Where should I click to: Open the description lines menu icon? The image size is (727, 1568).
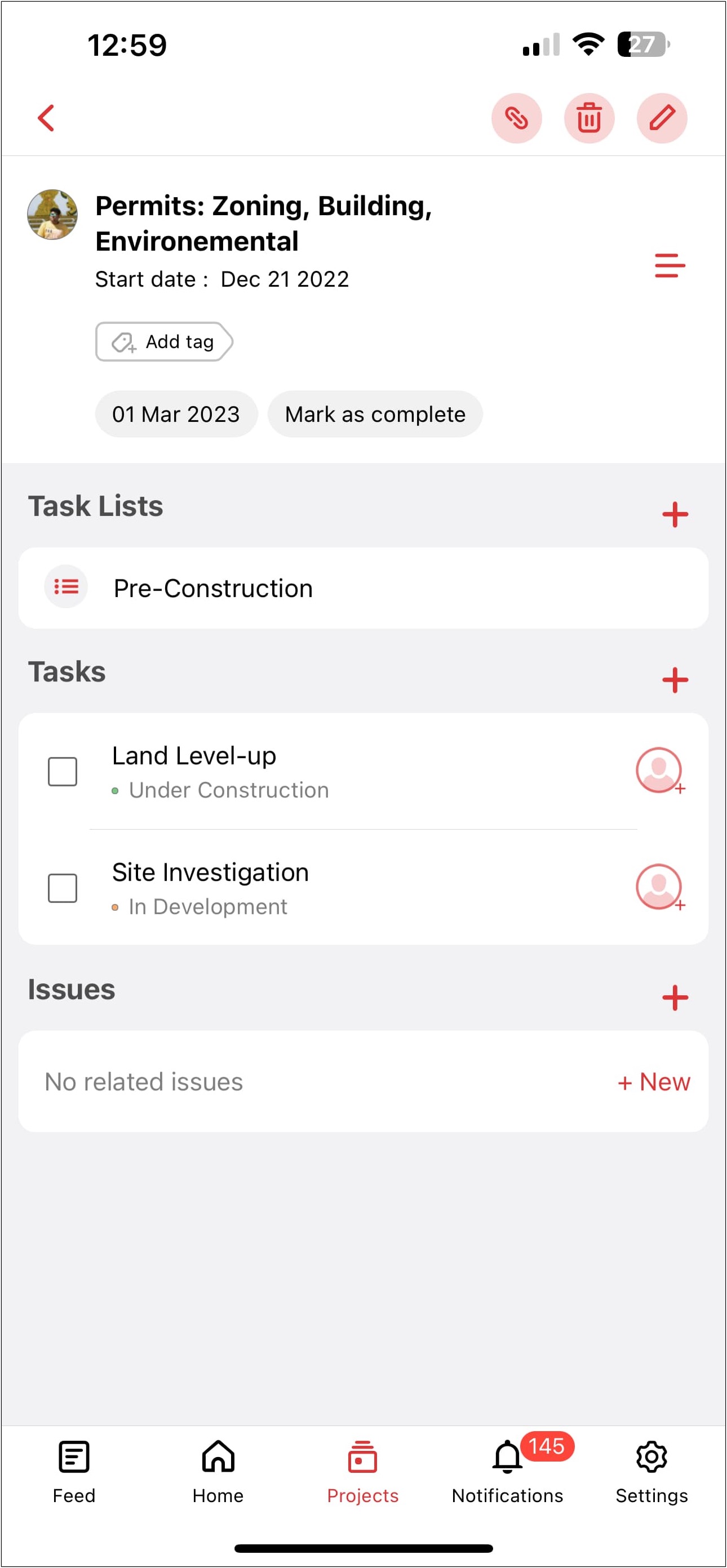click(x=669, y=265)
